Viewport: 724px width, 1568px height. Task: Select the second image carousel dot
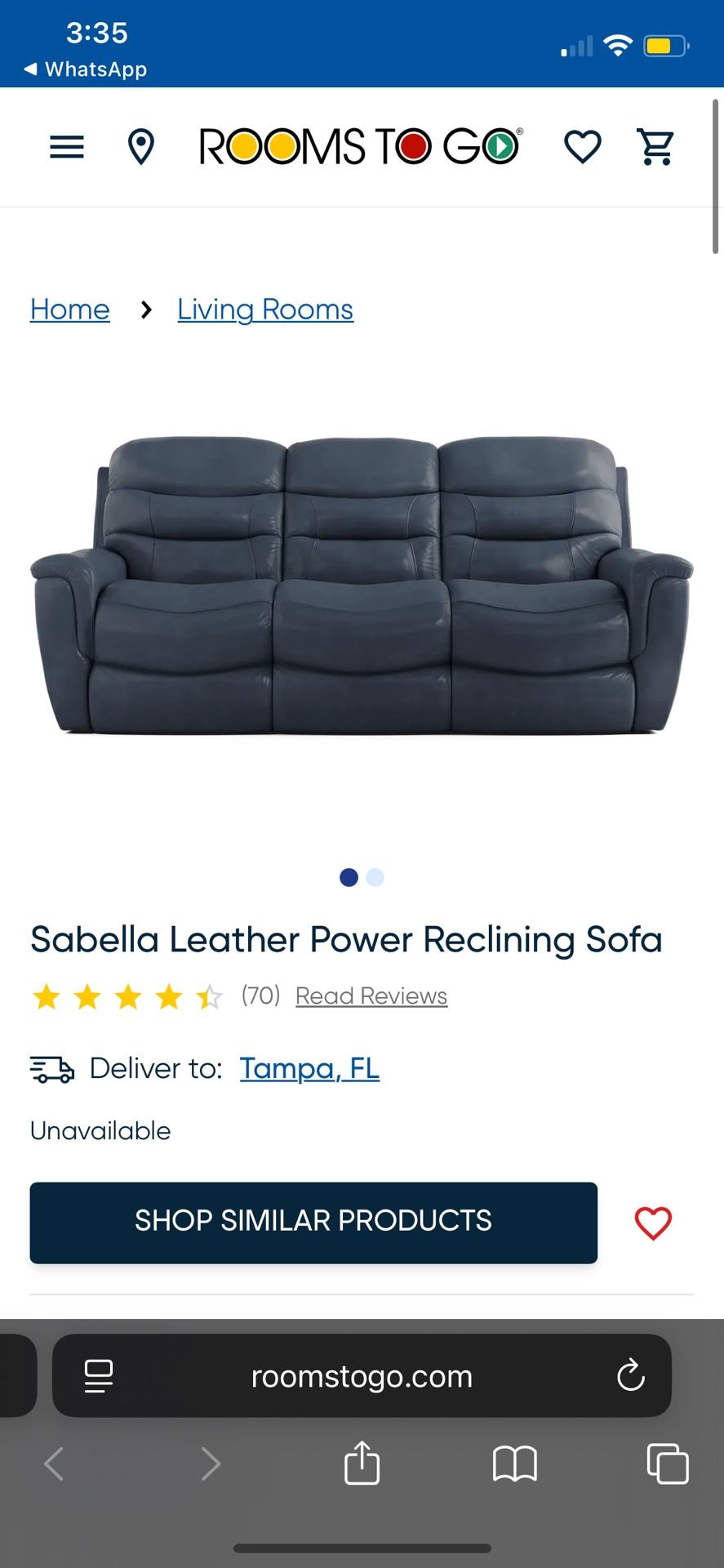(x=375, y=876)
